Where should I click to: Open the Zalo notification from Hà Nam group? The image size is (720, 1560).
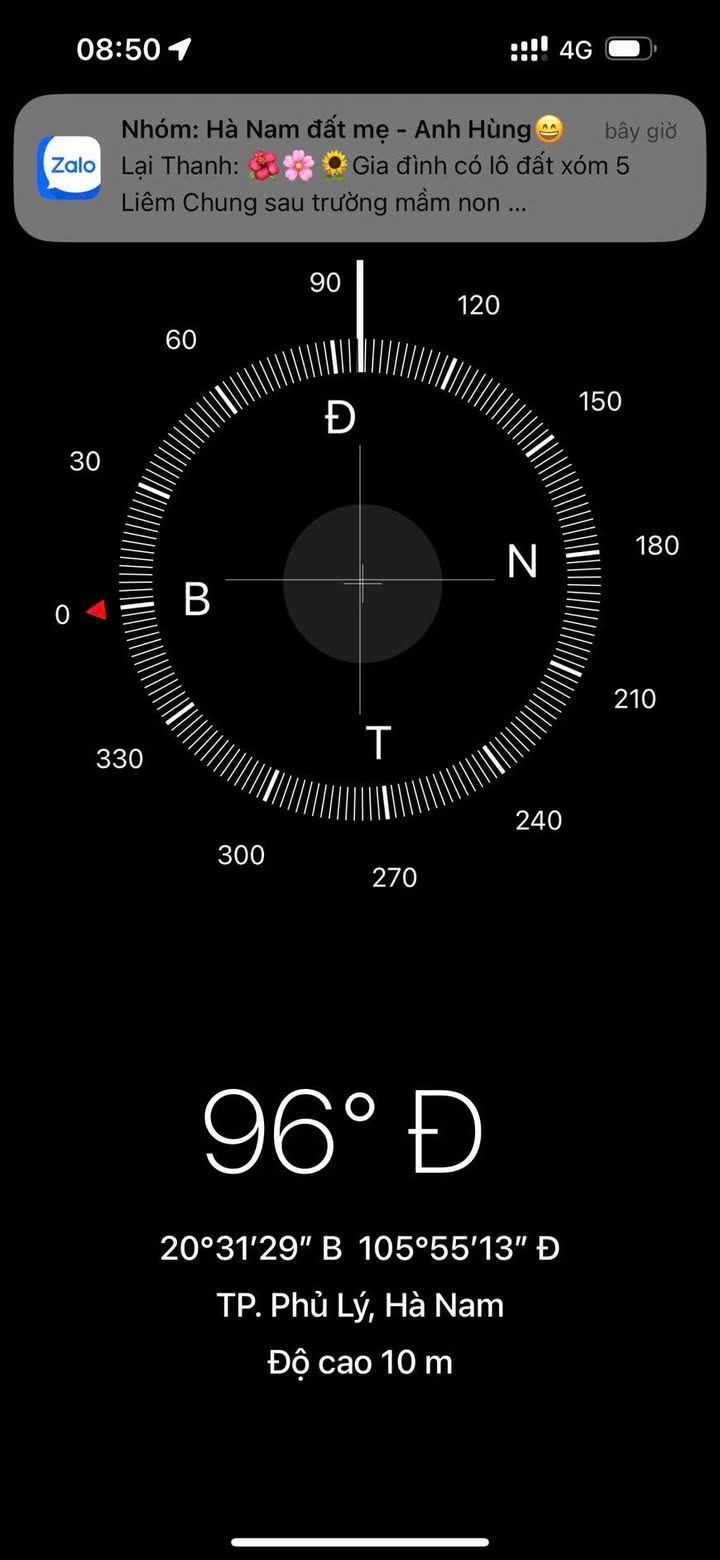pyautogui.click(x=360, y=168)
